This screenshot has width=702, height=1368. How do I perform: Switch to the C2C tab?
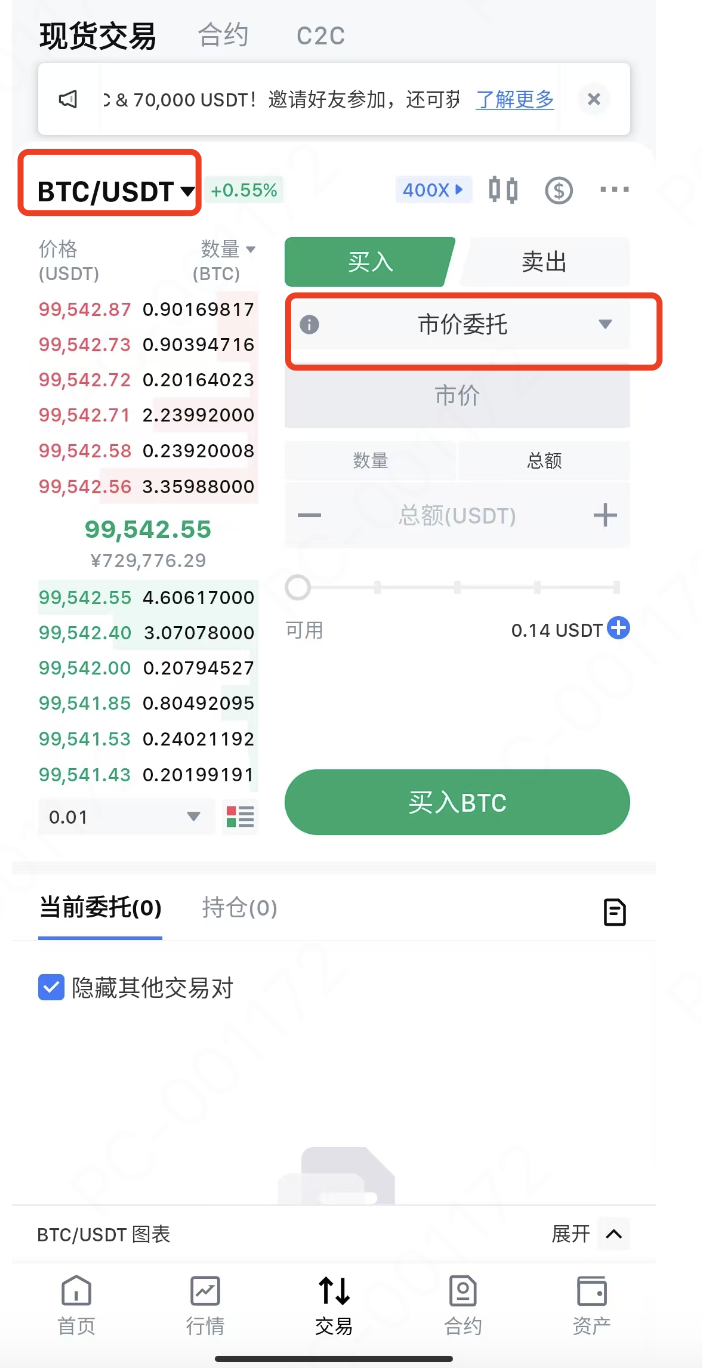[321, 36]
